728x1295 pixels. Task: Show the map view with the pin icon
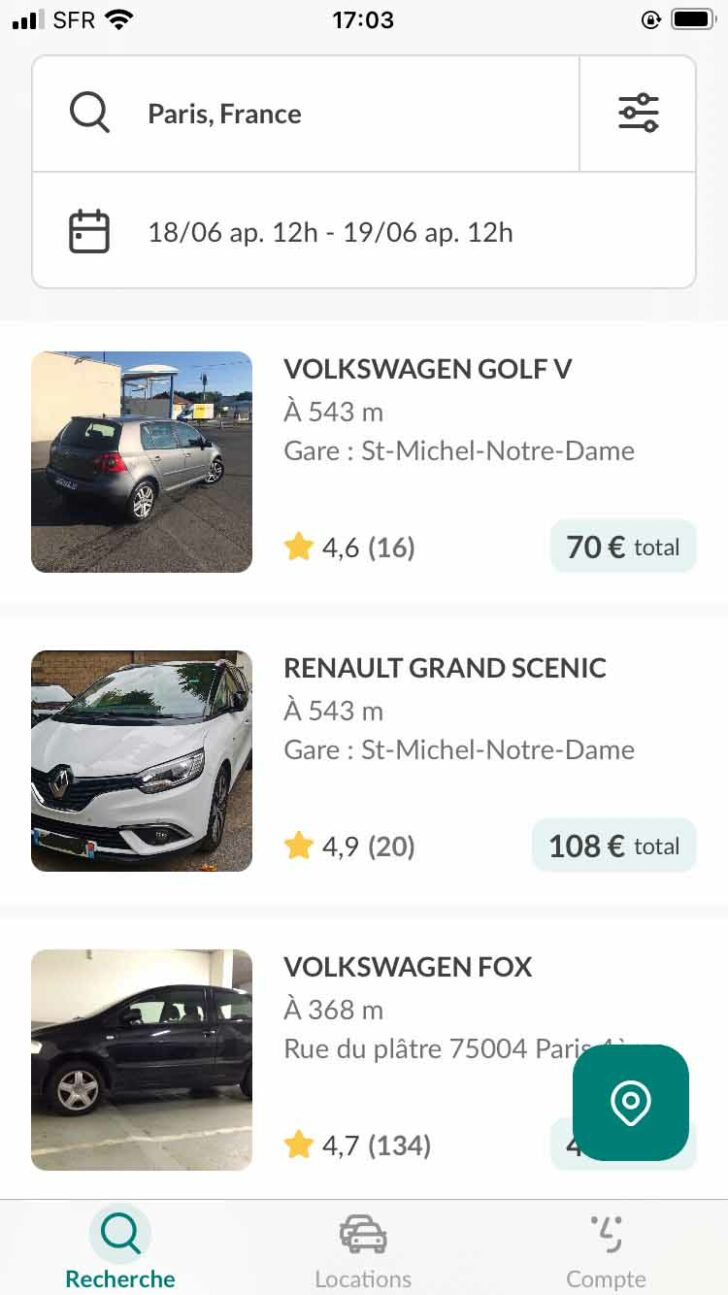pos(630,1104)
